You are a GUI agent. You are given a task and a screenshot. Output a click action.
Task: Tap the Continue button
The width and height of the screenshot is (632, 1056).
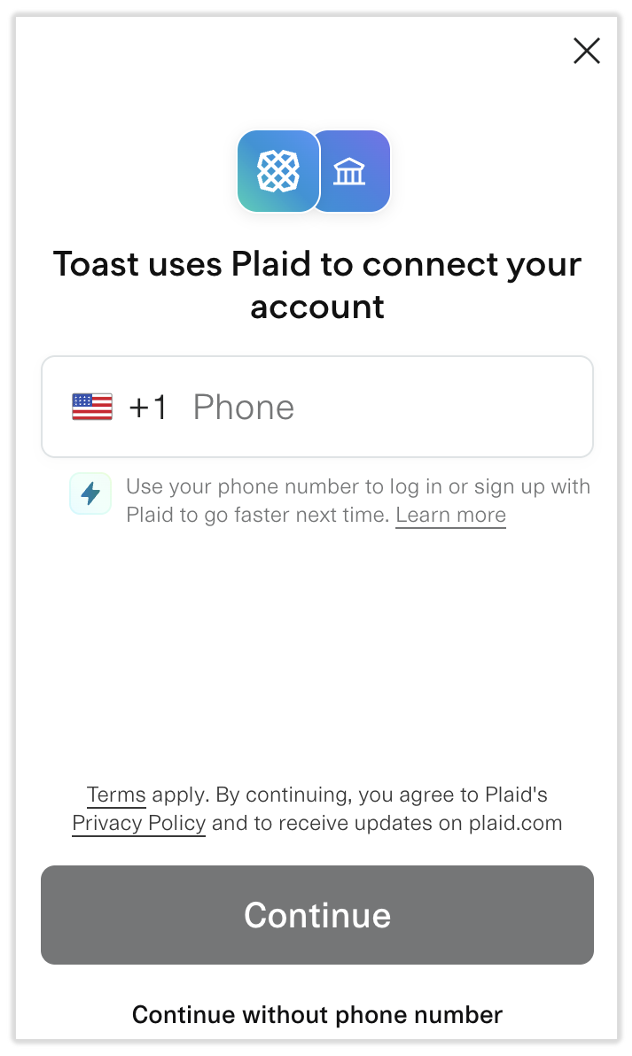[x=317, y=914]
